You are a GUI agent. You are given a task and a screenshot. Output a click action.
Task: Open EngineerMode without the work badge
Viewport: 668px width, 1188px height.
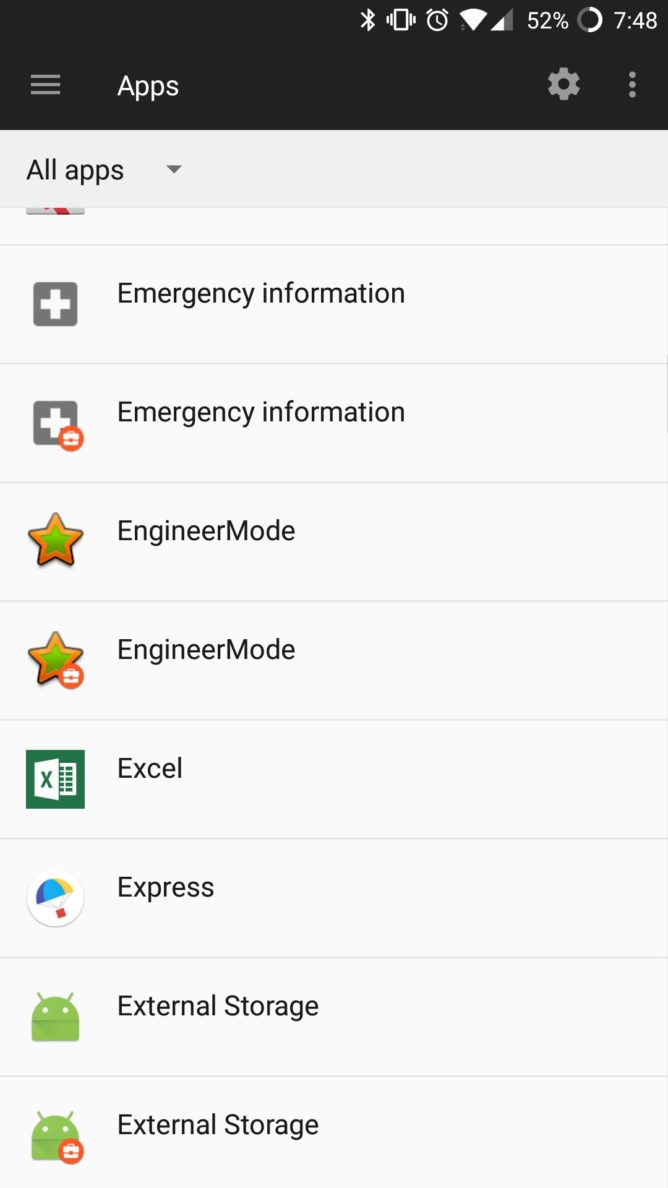point(334,542)
